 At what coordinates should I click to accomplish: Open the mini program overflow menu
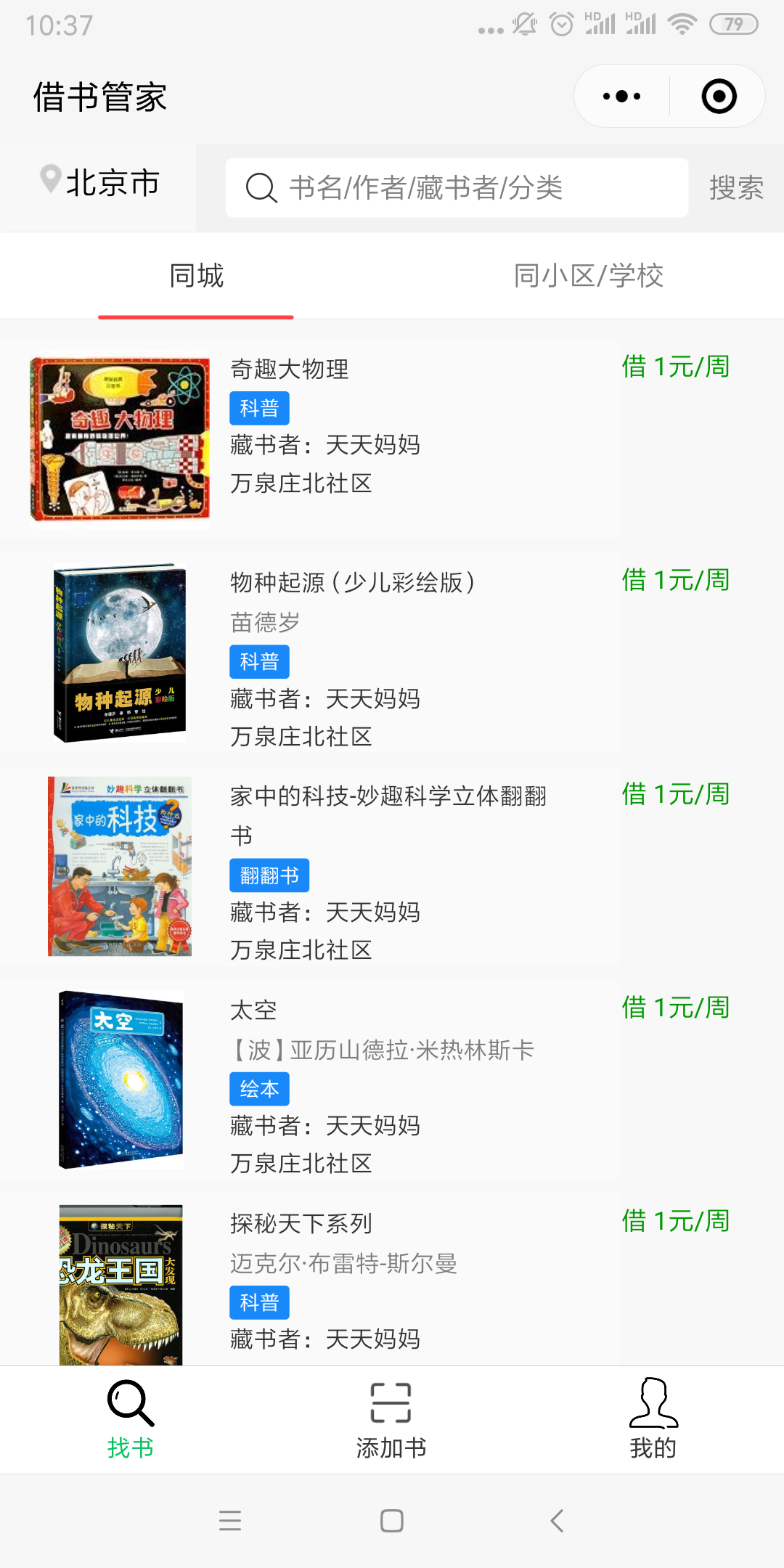(622, 97)
